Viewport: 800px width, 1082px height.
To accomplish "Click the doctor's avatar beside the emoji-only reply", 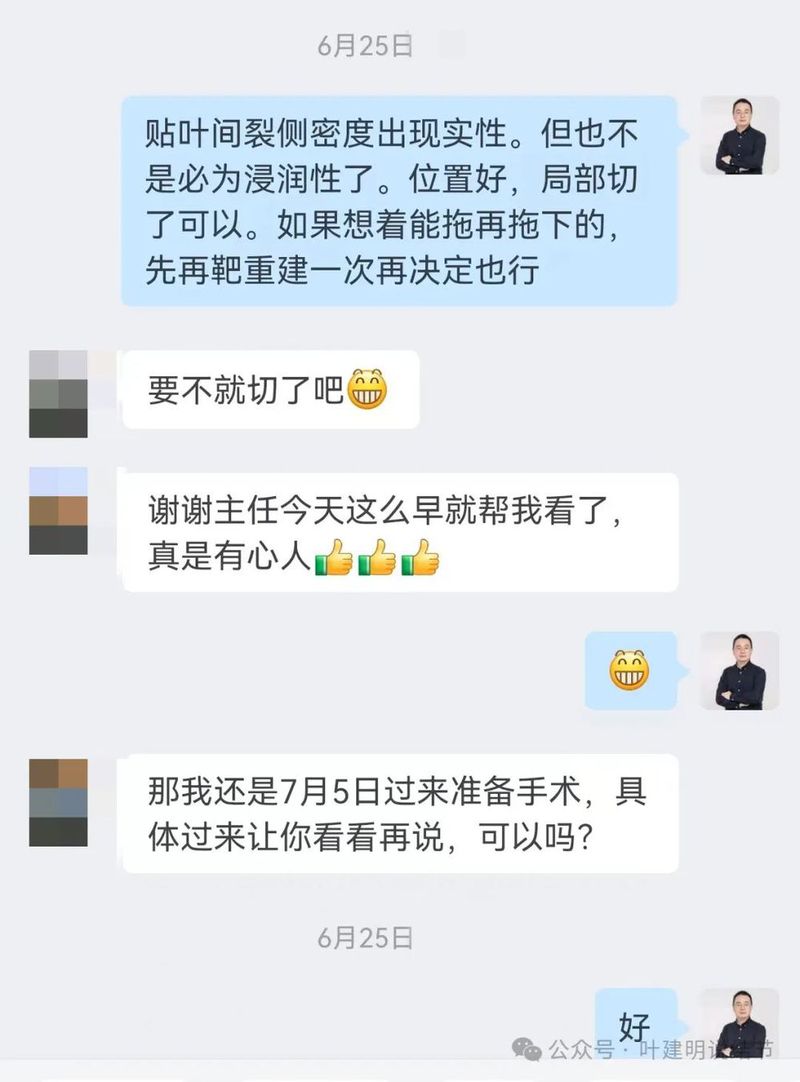I will 738,671.
